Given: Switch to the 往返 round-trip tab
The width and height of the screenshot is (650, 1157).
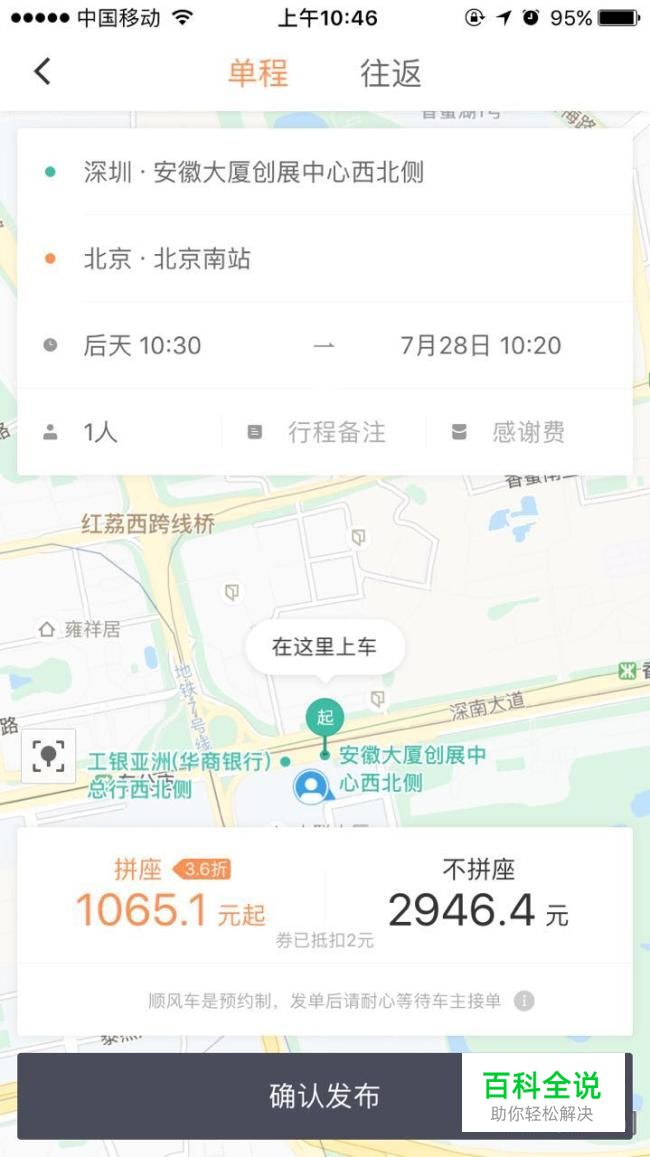Looking at the screenshot, I should 390,73.
